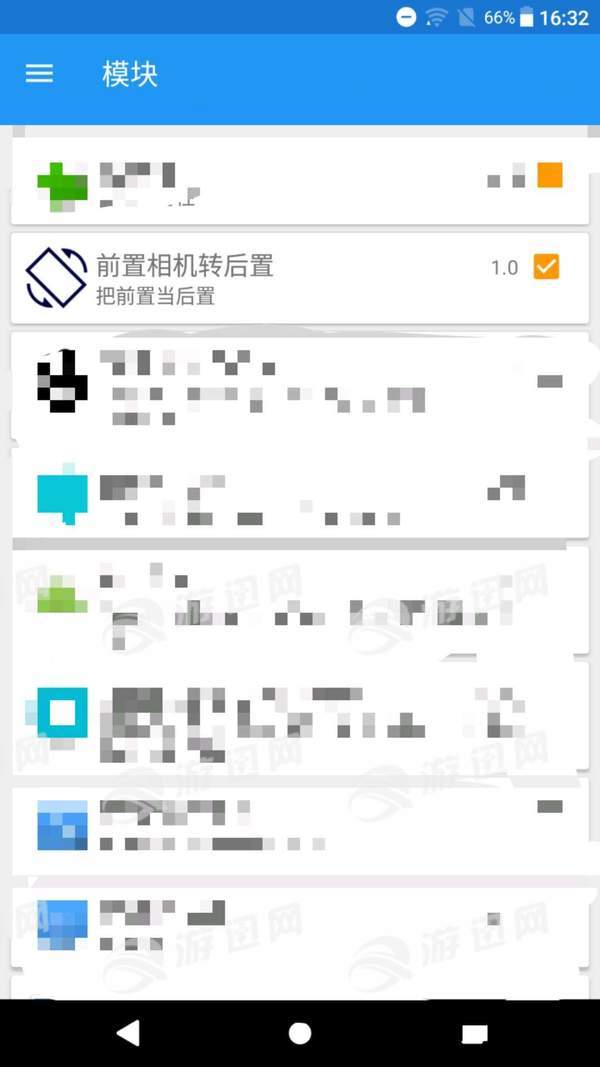Uncheck the 前置相机转后置 module checkbox
The image size is (600, 1067).
pos(546,267)
